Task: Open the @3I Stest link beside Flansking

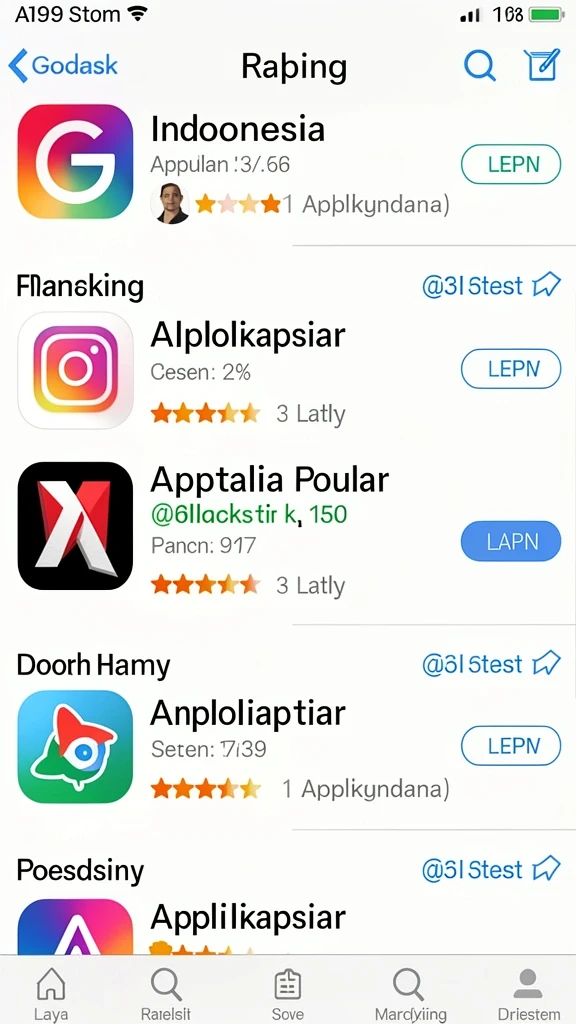Action: click(x=492, y=285)
